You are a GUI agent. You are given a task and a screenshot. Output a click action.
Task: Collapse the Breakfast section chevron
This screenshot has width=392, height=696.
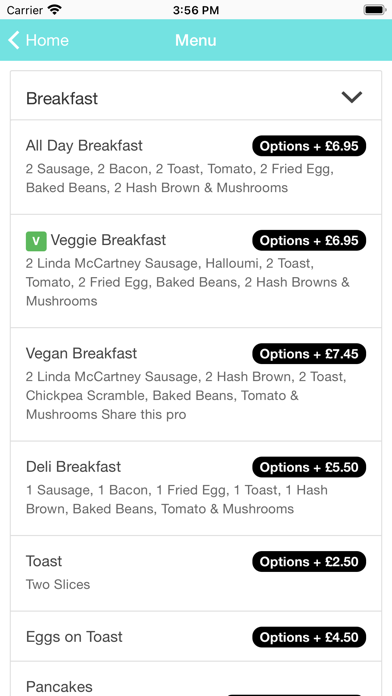pos(352,97)
